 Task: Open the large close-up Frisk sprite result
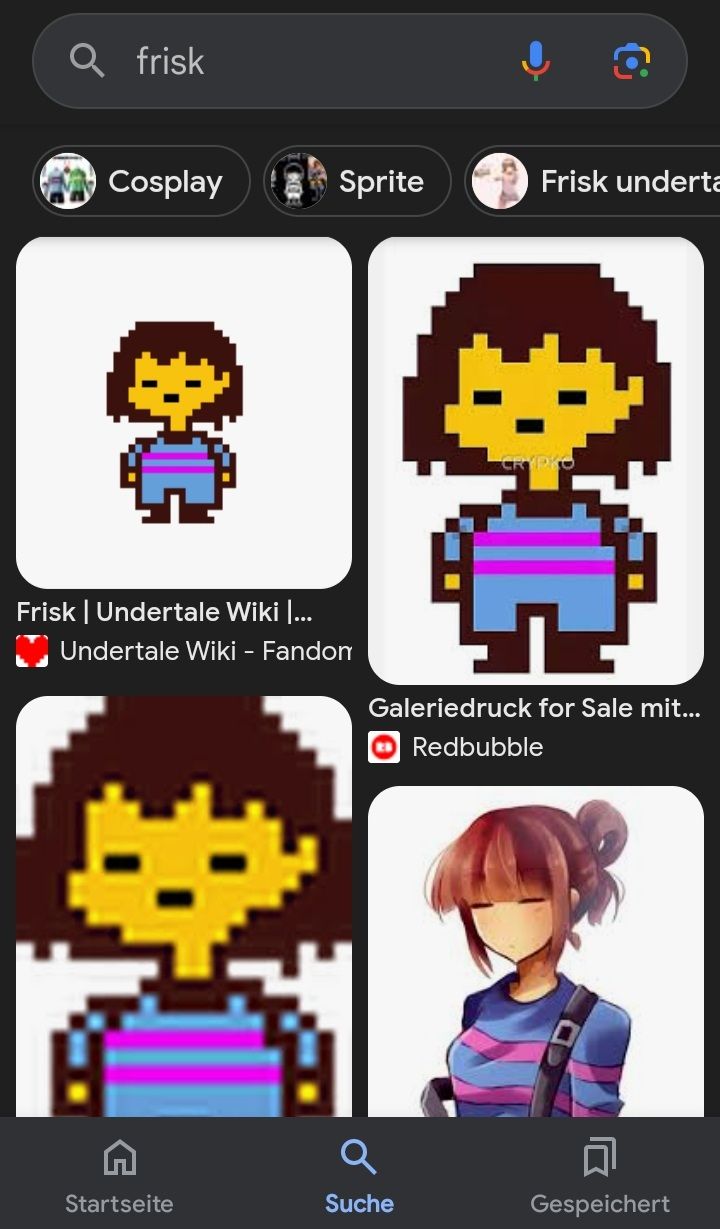(184, 905)
